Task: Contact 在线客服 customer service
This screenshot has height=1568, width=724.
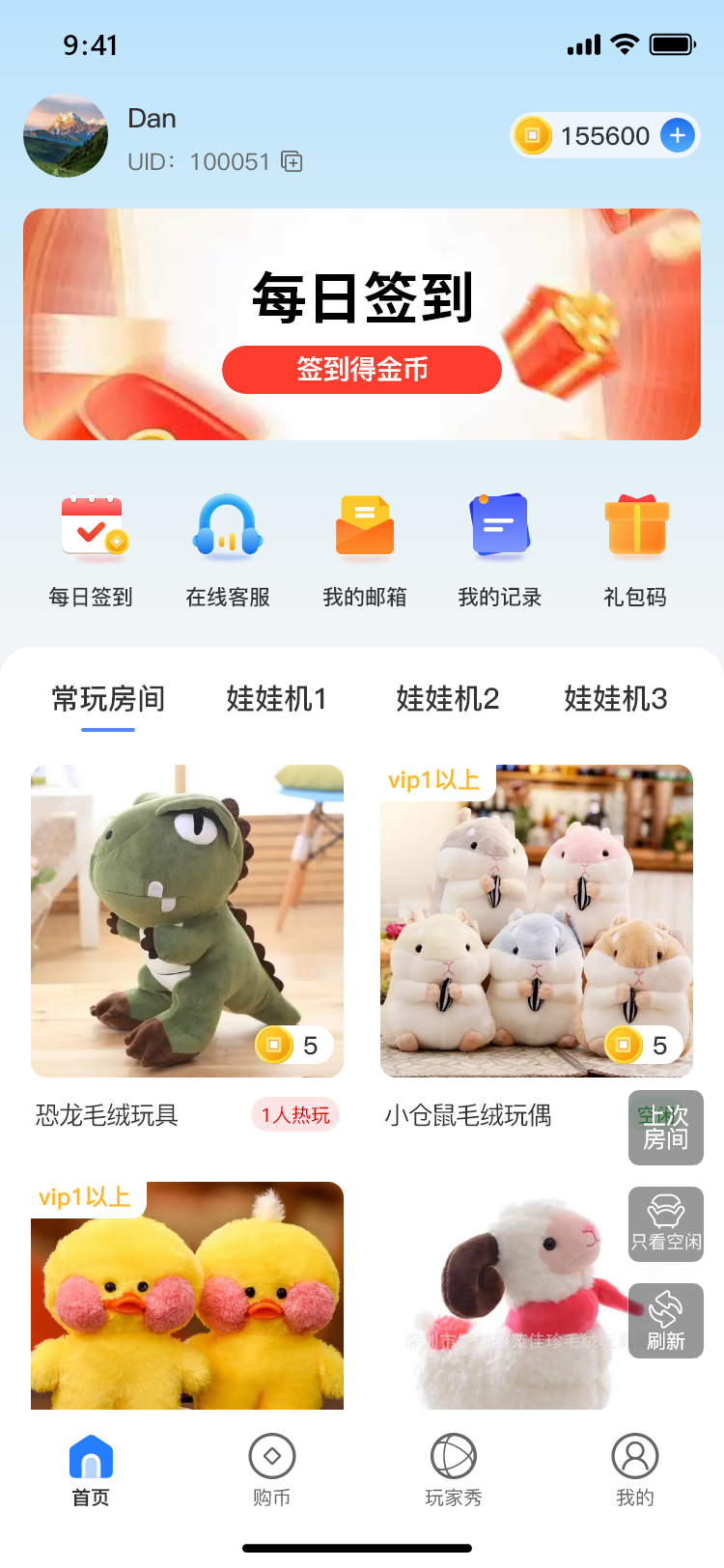Action: click(227, 527)
